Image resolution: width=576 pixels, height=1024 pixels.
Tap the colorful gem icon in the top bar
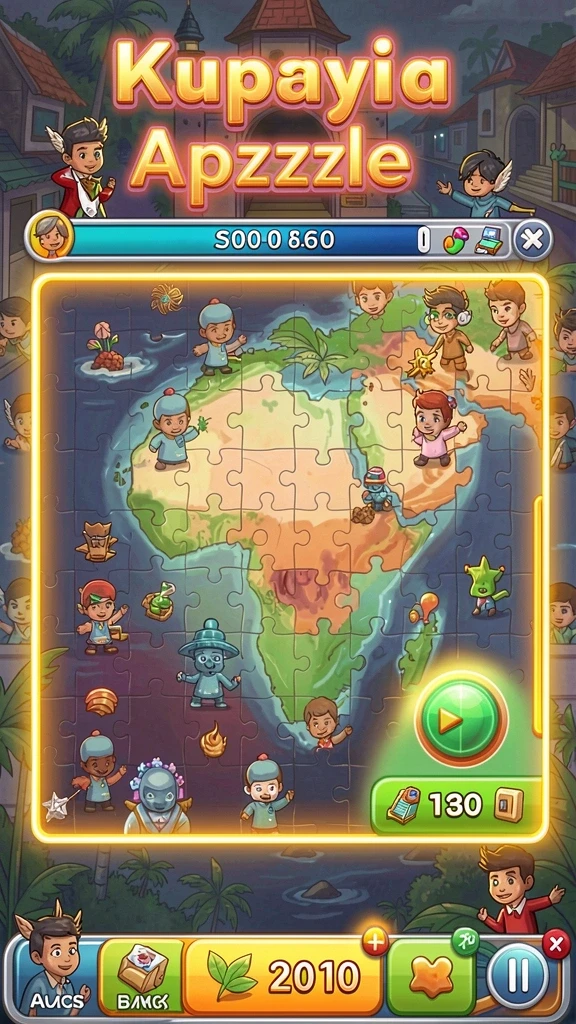456,241
